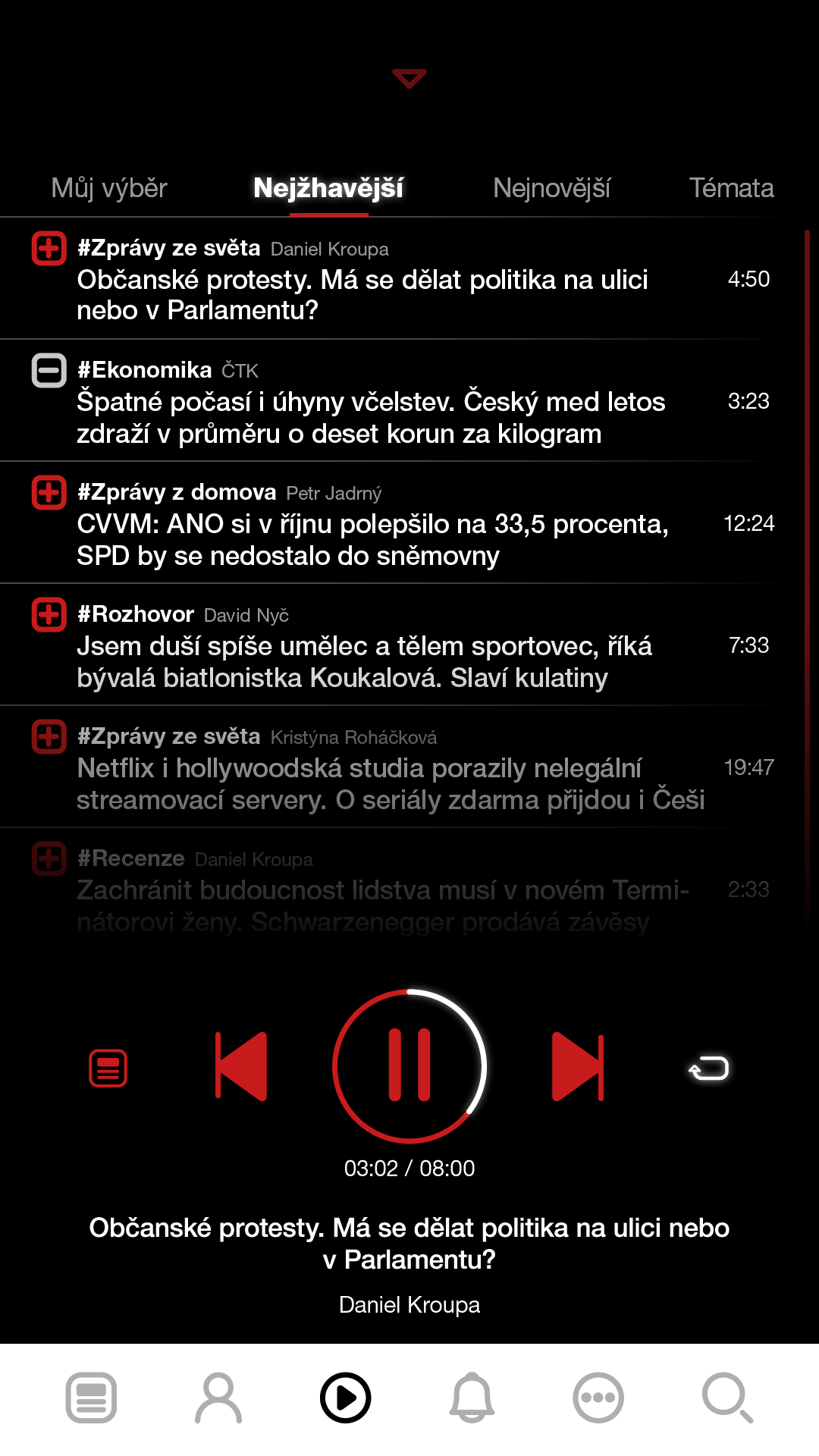Screen dimensions: 819x1456
Task: Skip to the next track
Action: tap(578, 1066)
